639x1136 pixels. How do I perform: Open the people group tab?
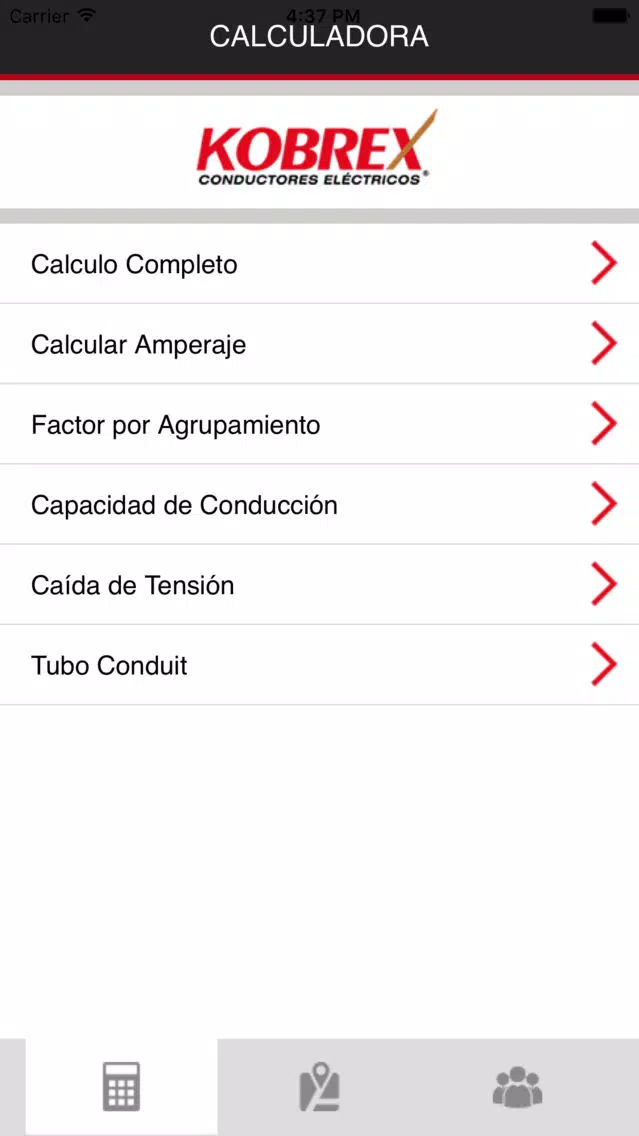(x=517, y=1087)
